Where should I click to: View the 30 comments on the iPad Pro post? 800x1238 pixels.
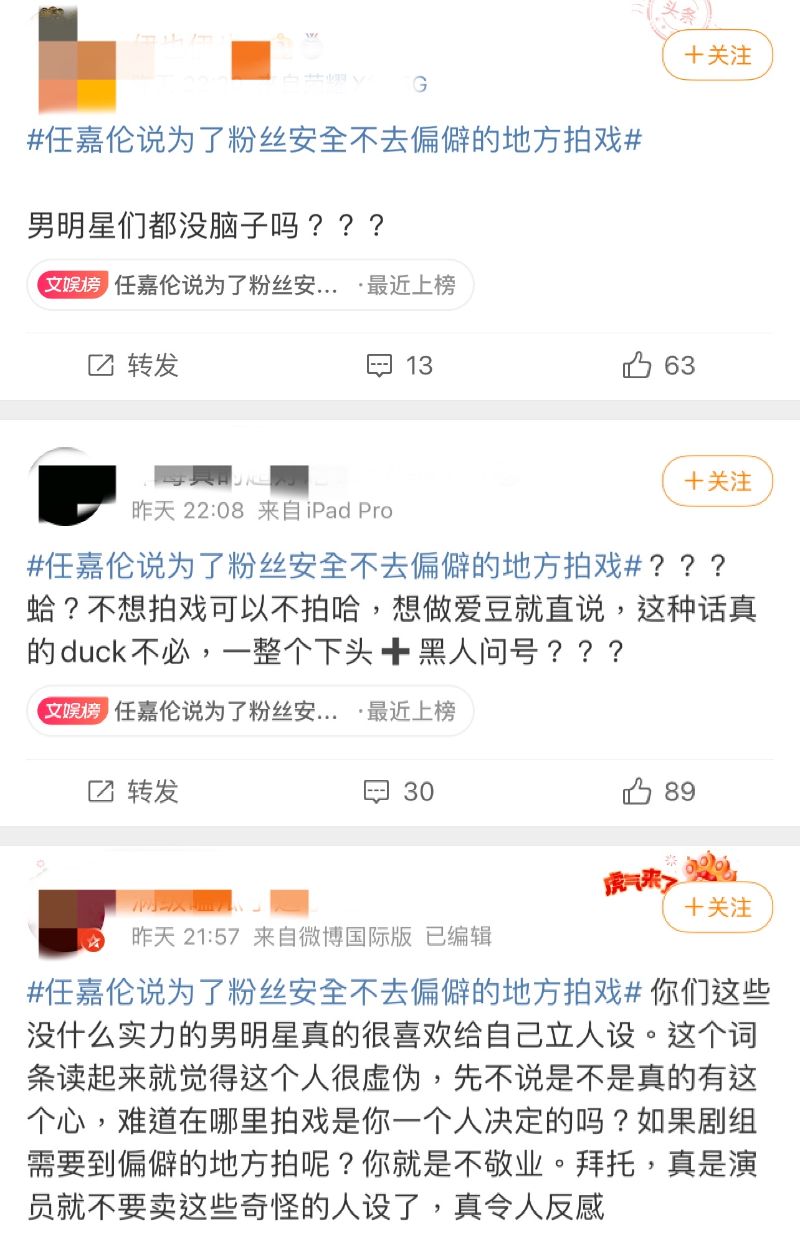click(399, 792)
